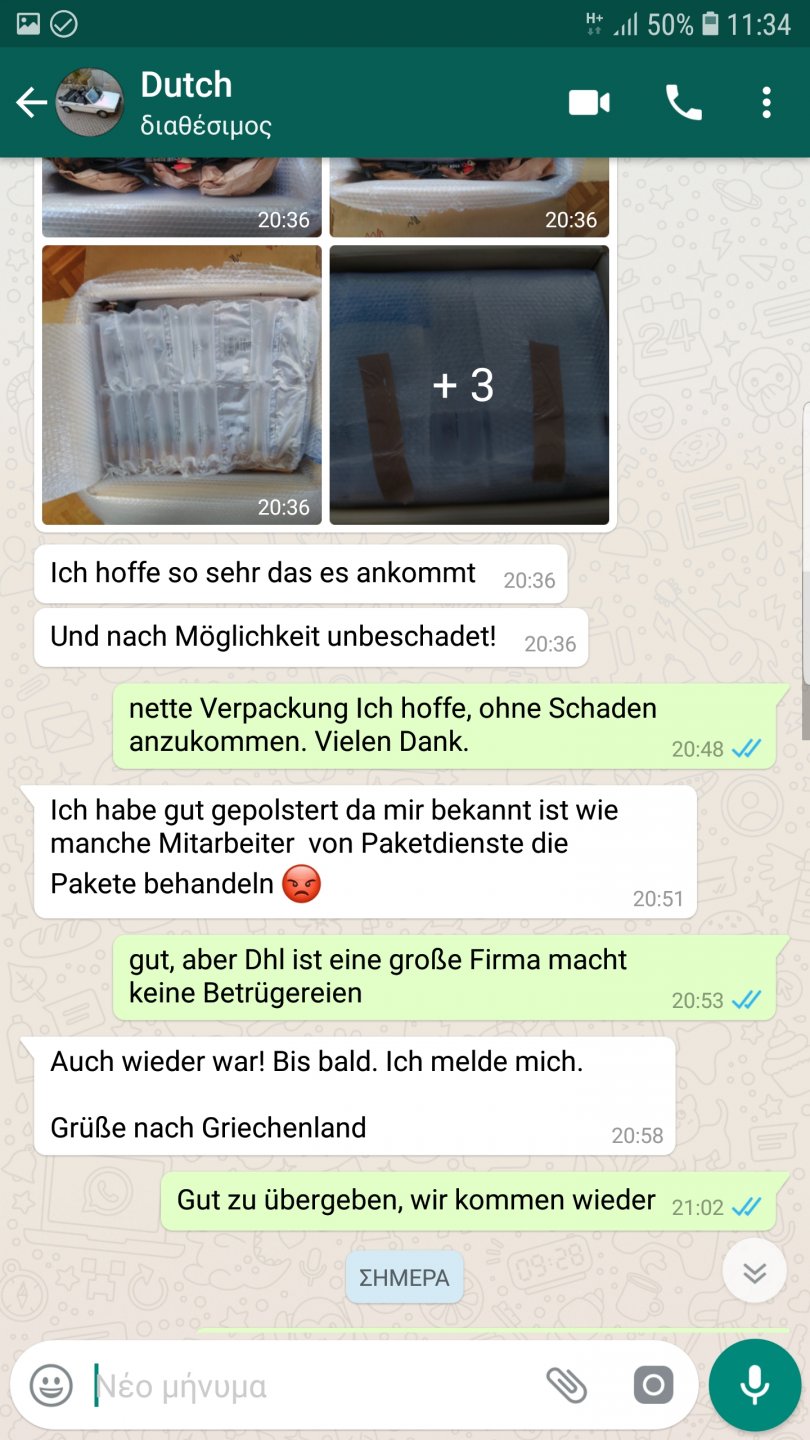Open the emoji picker
Image resolution: width=810 pixels, height=1440 pixels.
(x=51, y=1386)
